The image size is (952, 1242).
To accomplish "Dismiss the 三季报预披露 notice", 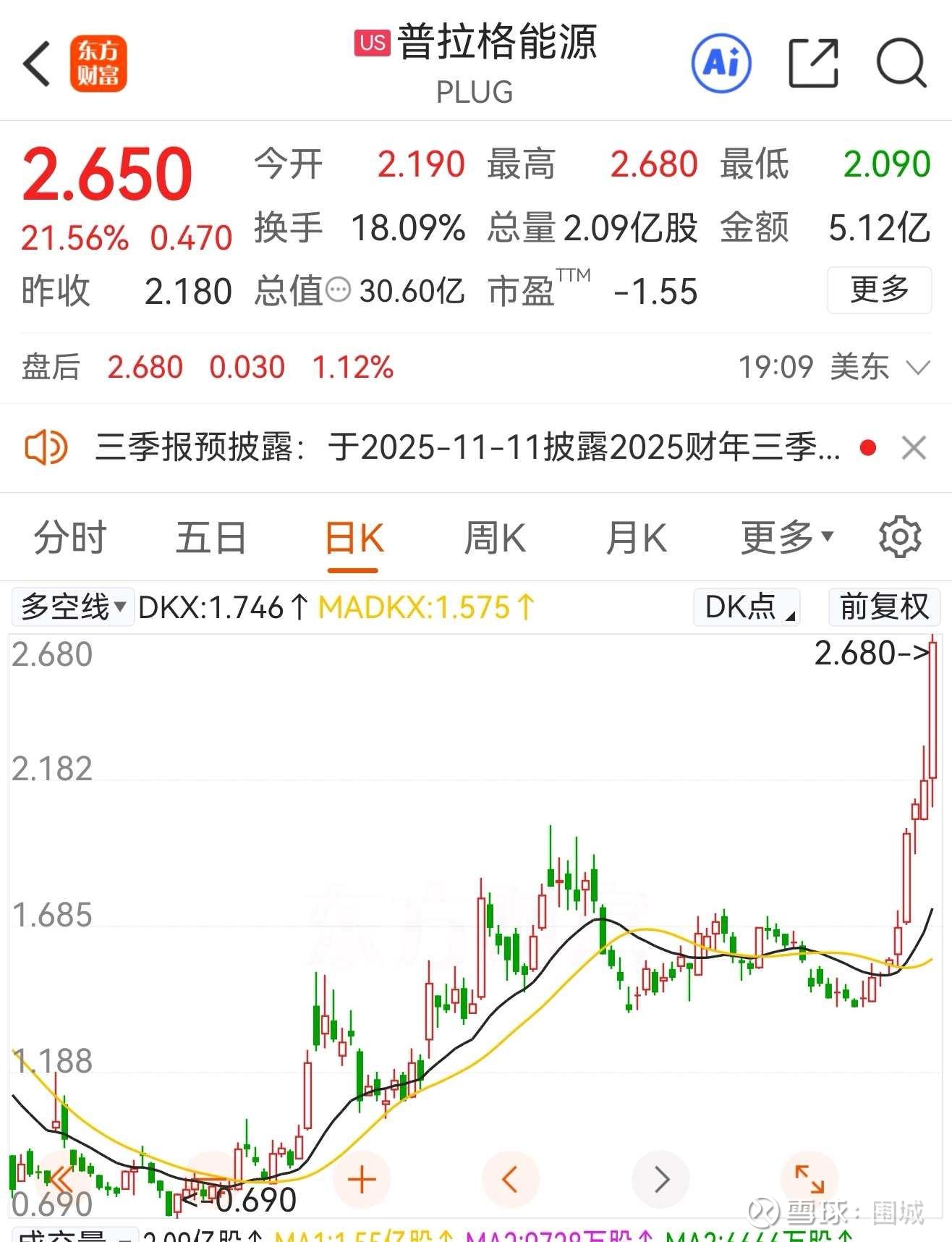I will coord(914,448).
